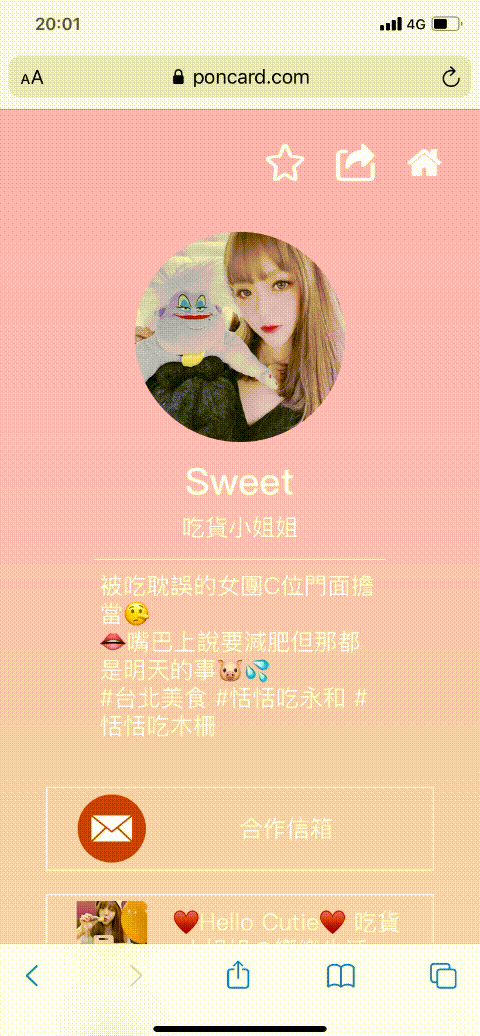
Task: Tap the star icon to favorite this card
Action: coord(285,163)
